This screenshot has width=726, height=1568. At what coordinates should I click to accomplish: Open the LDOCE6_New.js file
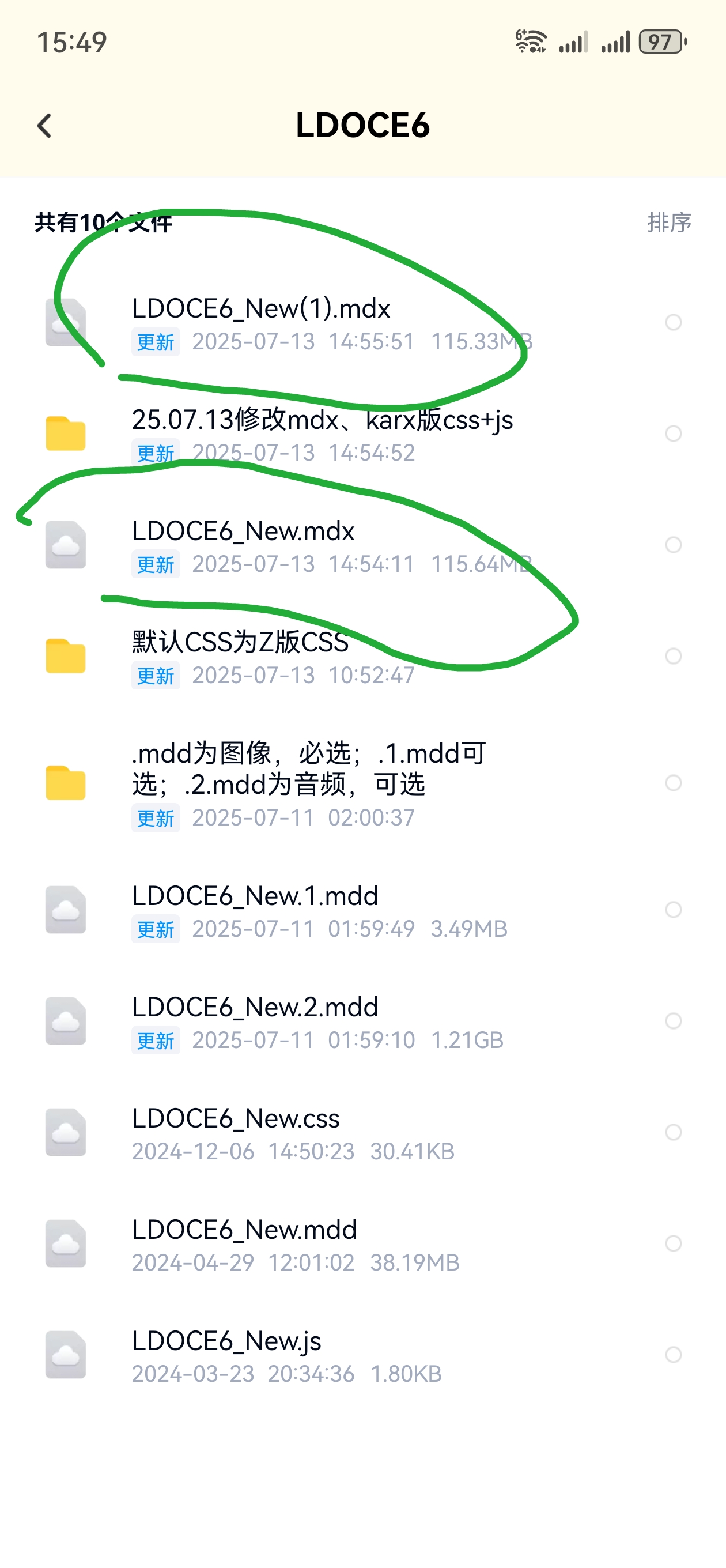click(362, 1355)
